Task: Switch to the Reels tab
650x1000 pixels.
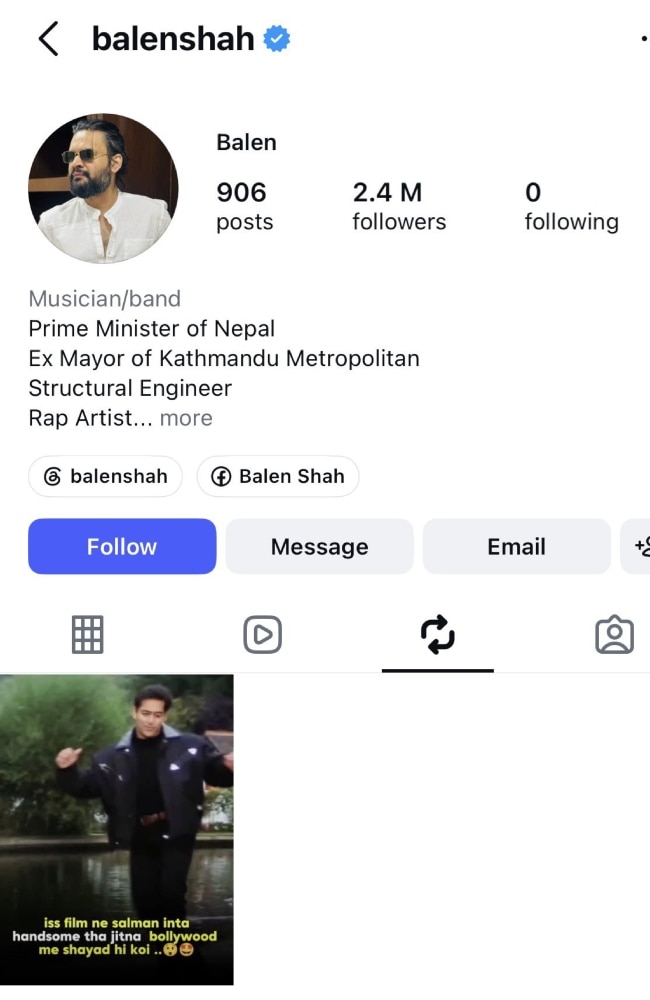Action: (263, 635)
